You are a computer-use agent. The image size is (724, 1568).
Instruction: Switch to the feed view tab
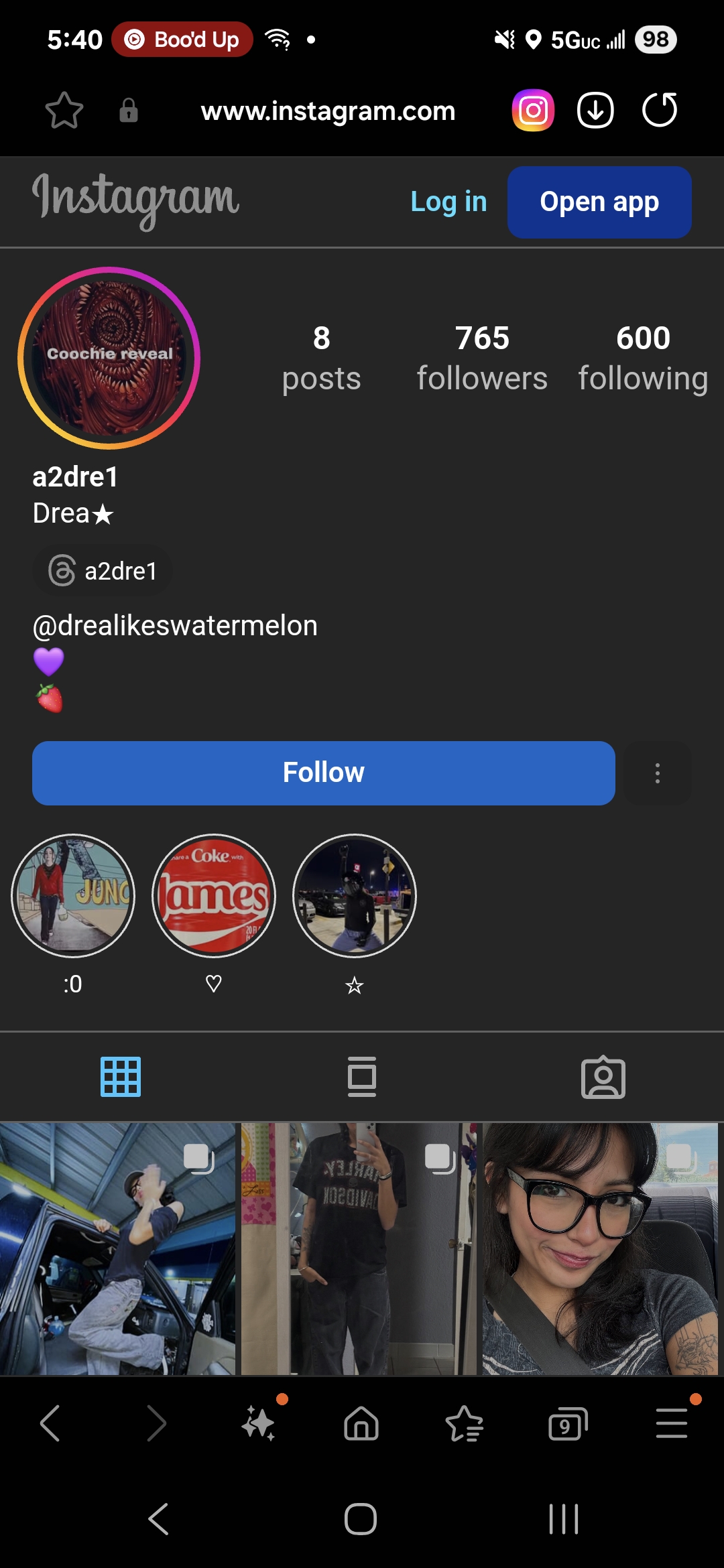coord(362,1077)
